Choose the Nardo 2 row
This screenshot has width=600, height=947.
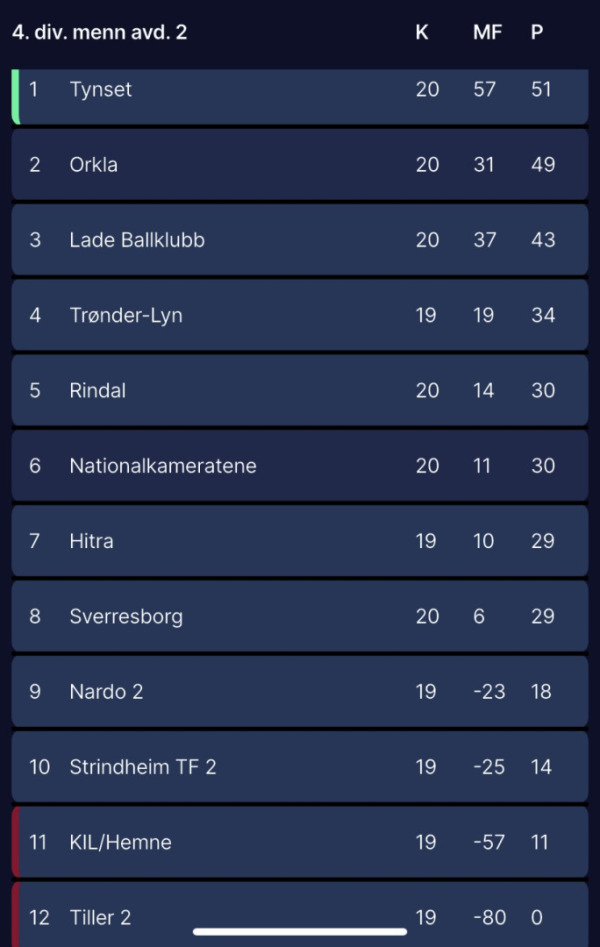(300, 692)
